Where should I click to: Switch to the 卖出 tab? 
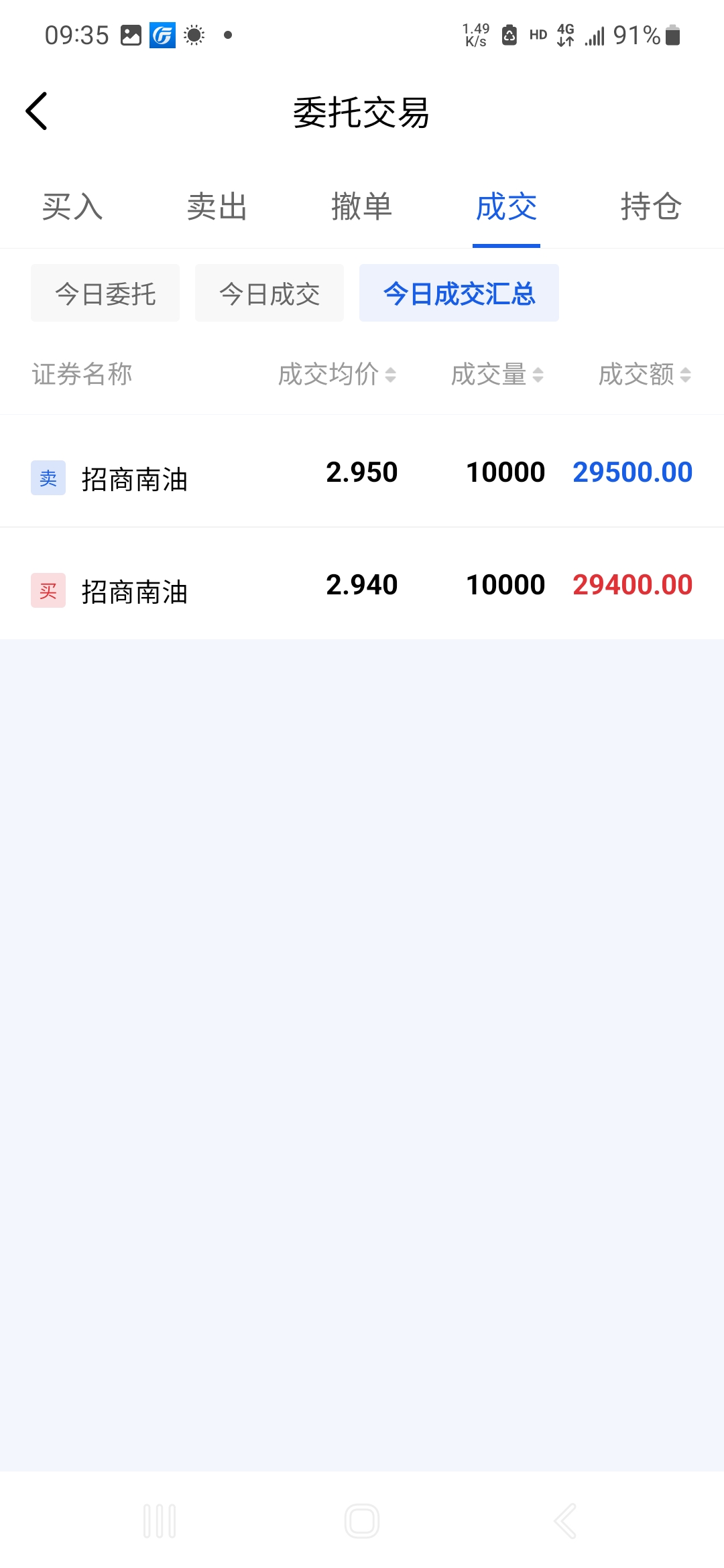coord(217,206)
